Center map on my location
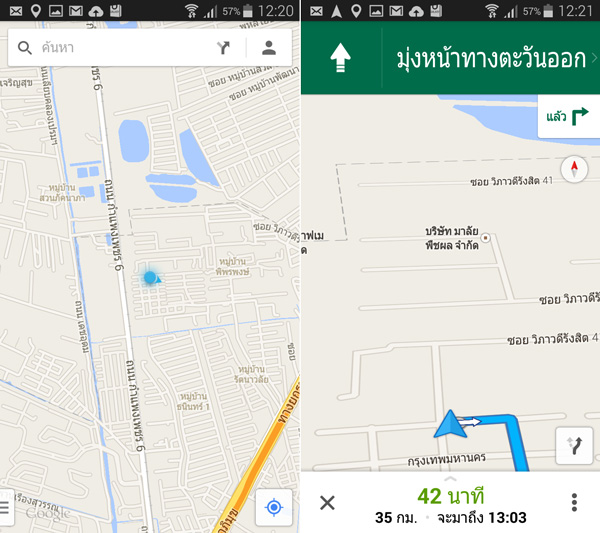This screenshot has width=600, height=533. coord(273,507)
